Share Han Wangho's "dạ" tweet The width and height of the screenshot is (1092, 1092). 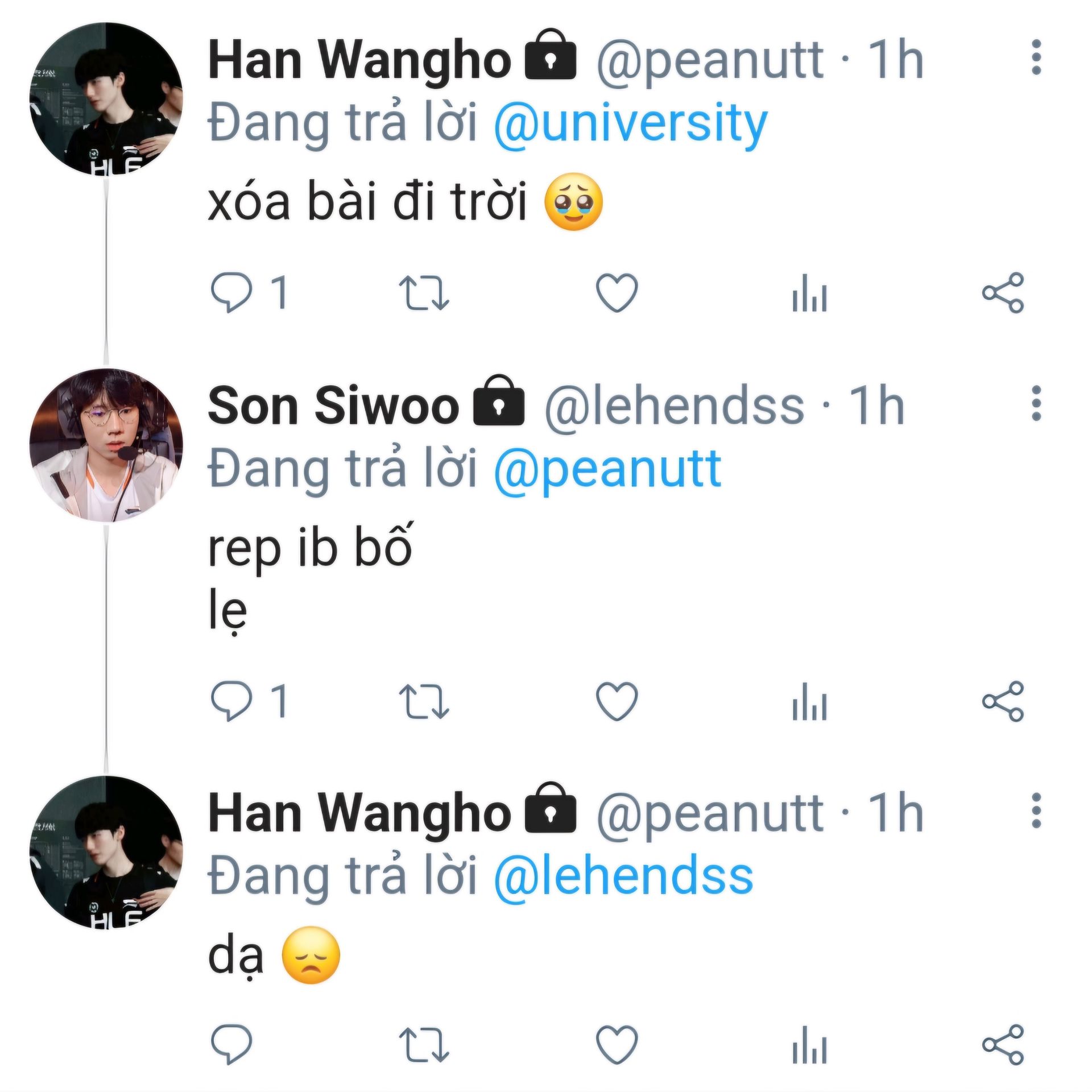pyautogui.click(x=1003, y=1045)
